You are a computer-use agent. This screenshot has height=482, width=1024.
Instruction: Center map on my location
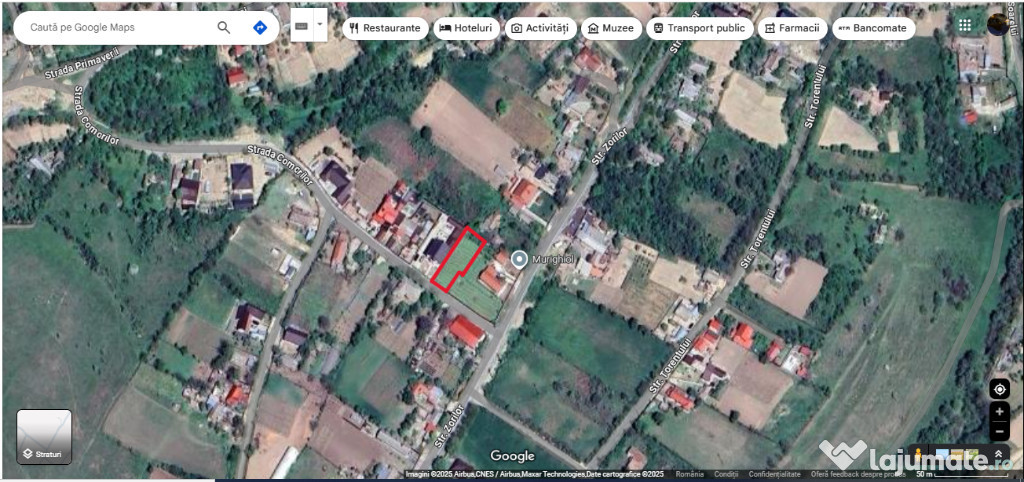(x=999, y=388)
